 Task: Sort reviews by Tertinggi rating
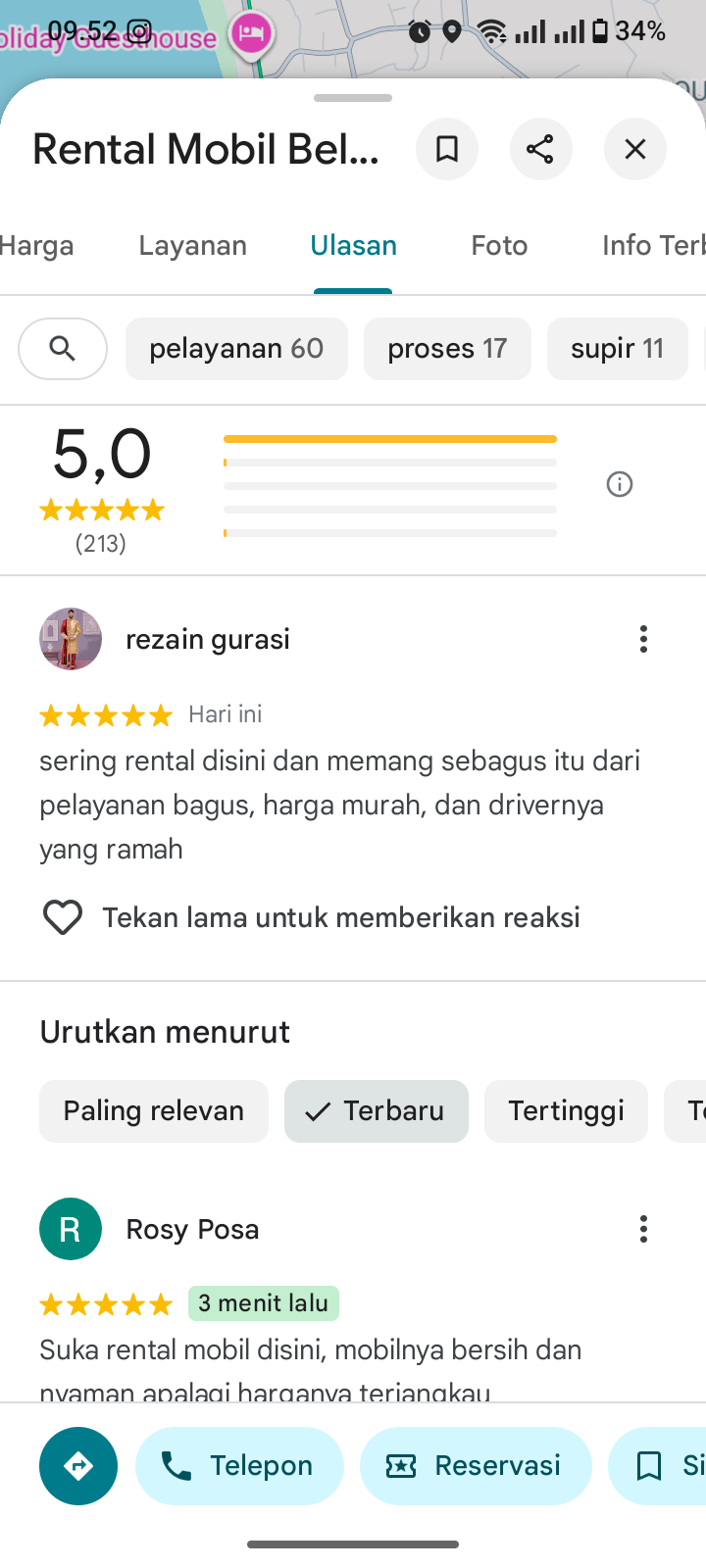566,1111
